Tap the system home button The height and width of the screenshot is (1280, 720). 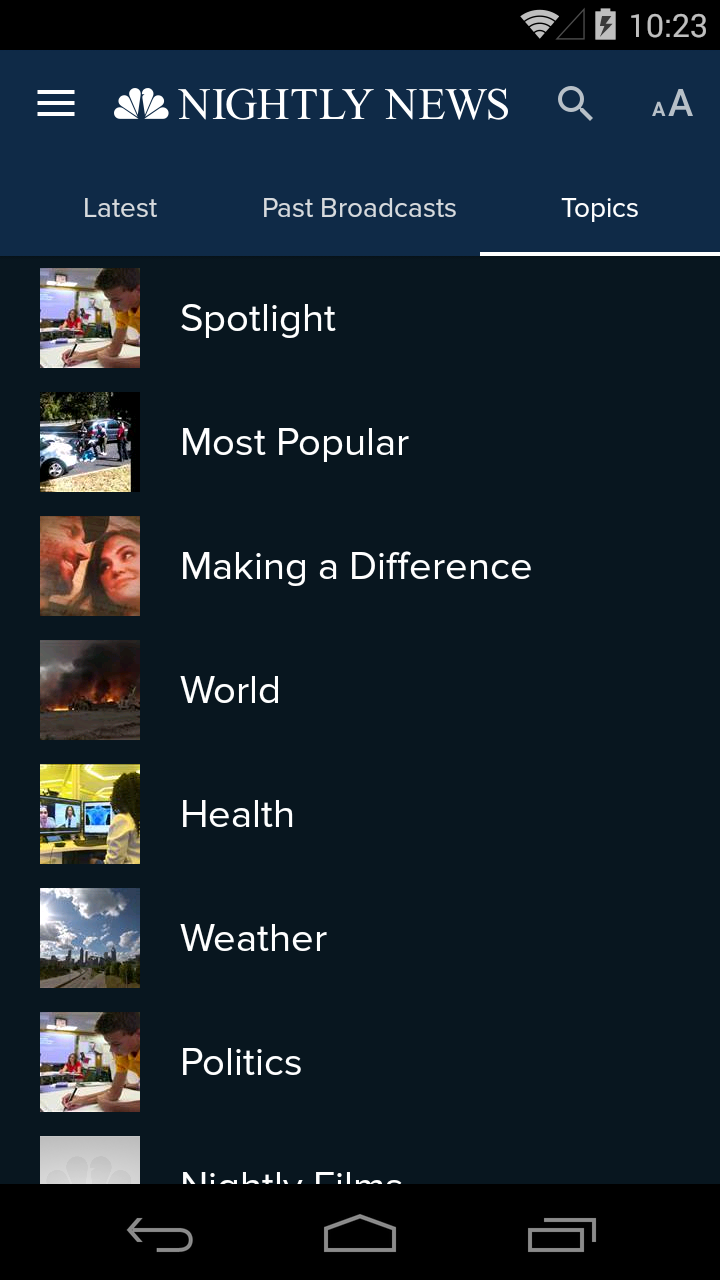pos(360,1236)
